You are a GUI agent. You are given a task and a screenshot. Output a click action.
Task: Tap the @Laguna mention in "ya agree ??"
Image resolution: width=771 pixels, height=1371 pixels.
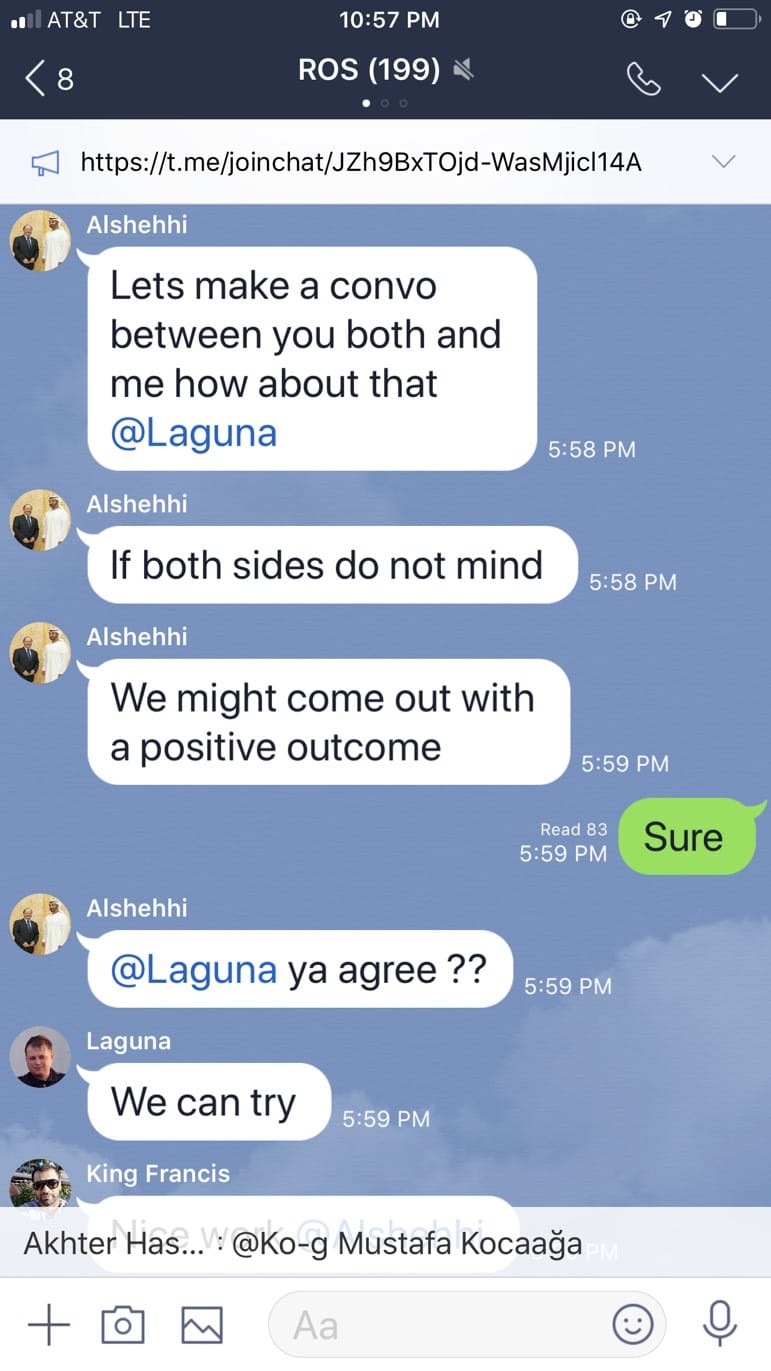(x=193, y=970)
